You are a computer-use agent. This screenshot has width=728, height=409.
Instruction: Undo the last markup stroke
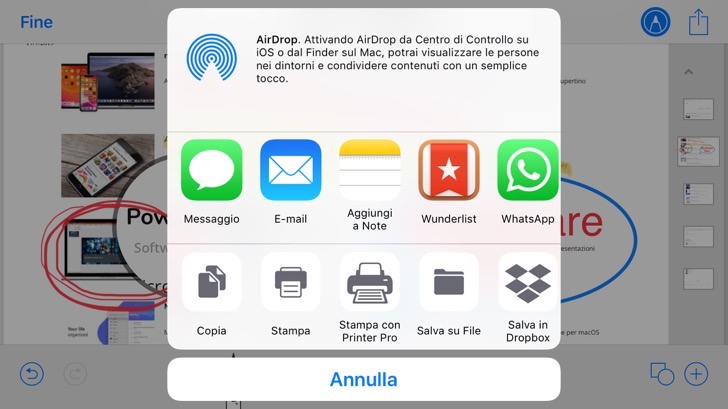point(32,375)
